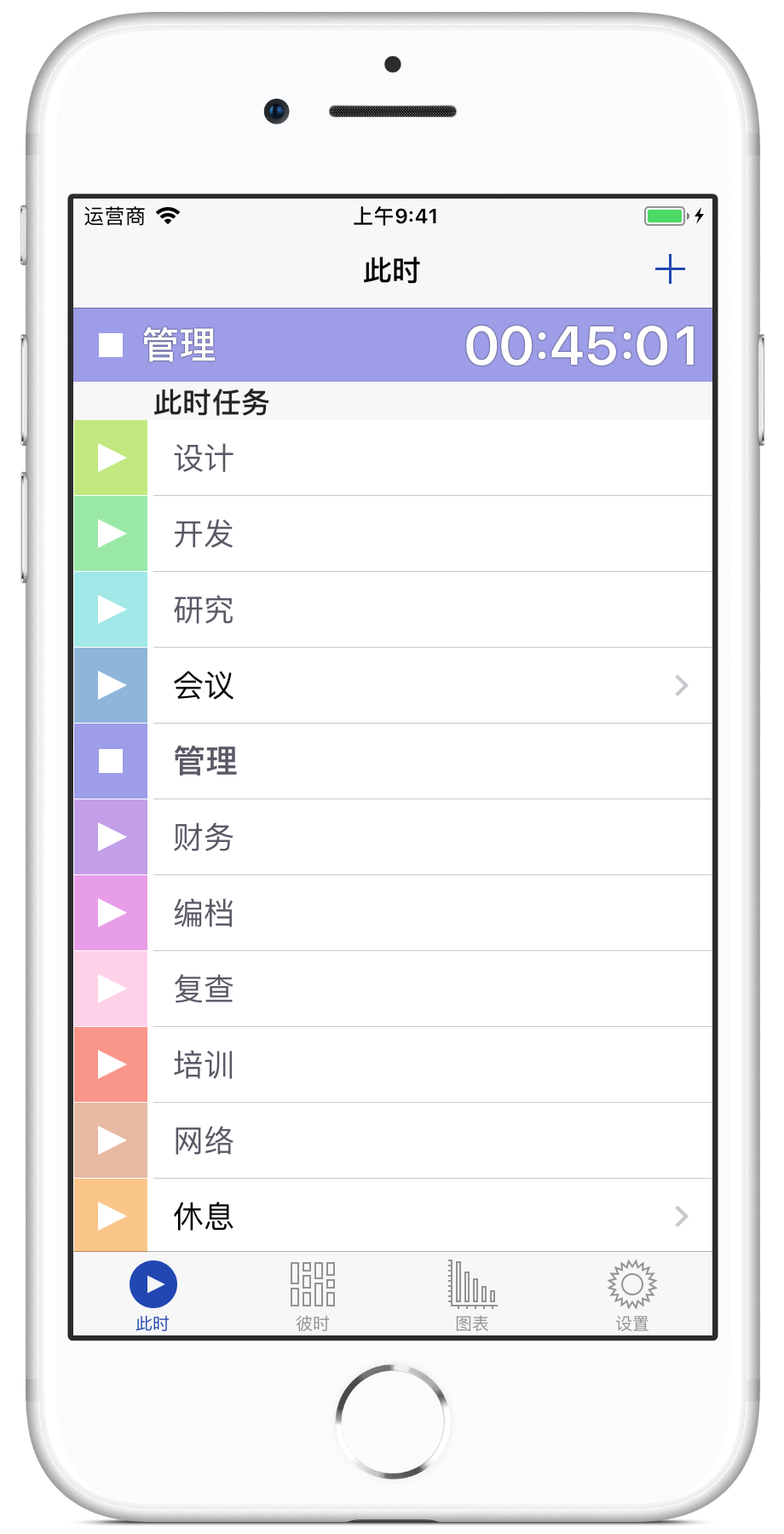Screen dimensions: 784x1534
Task: Switch to the 图表 tab
Action: pos(472,1296)
